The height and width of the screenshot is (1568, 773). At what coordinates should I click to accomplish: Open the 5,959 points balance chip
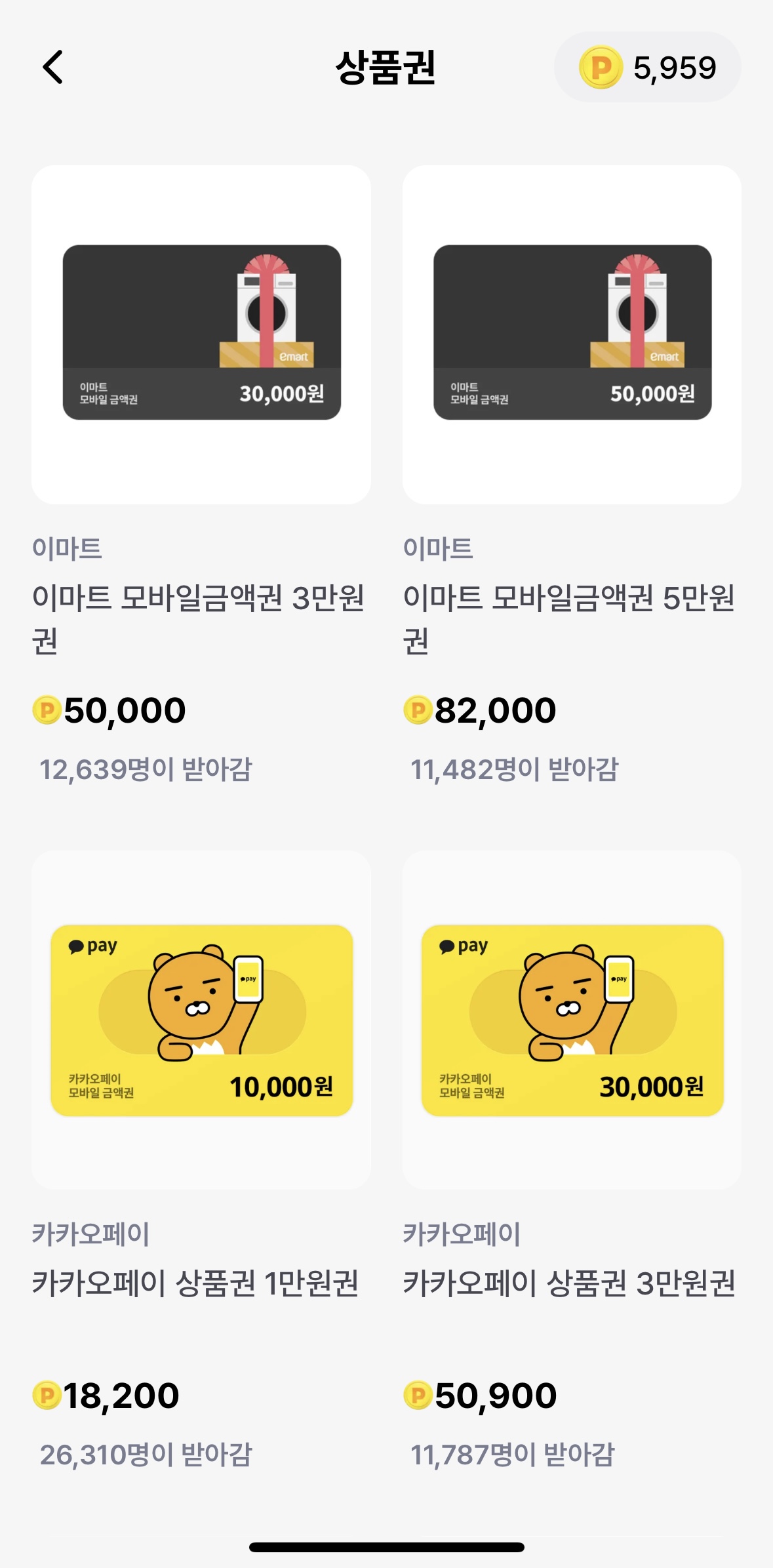pos(647,67)
